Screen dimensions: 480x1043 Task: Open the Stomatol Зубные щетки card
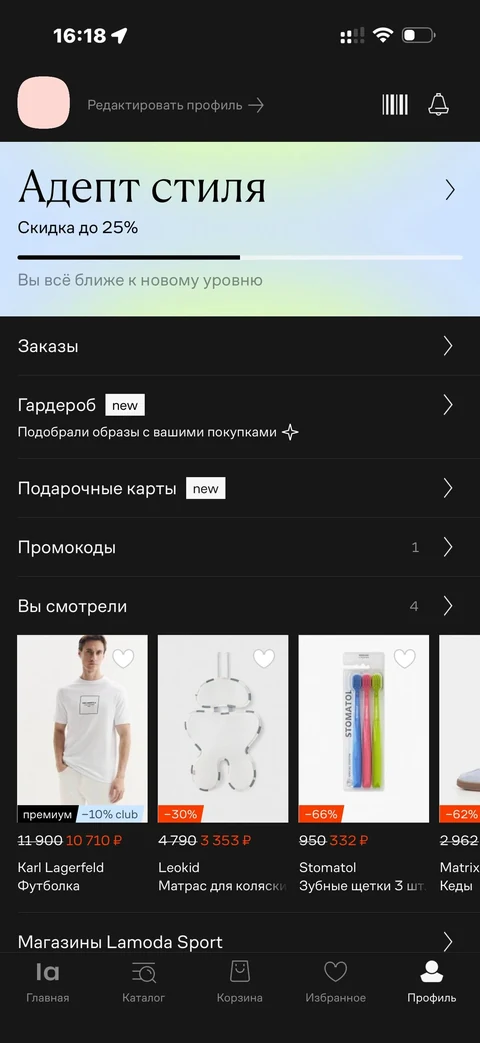click(364, 764)
